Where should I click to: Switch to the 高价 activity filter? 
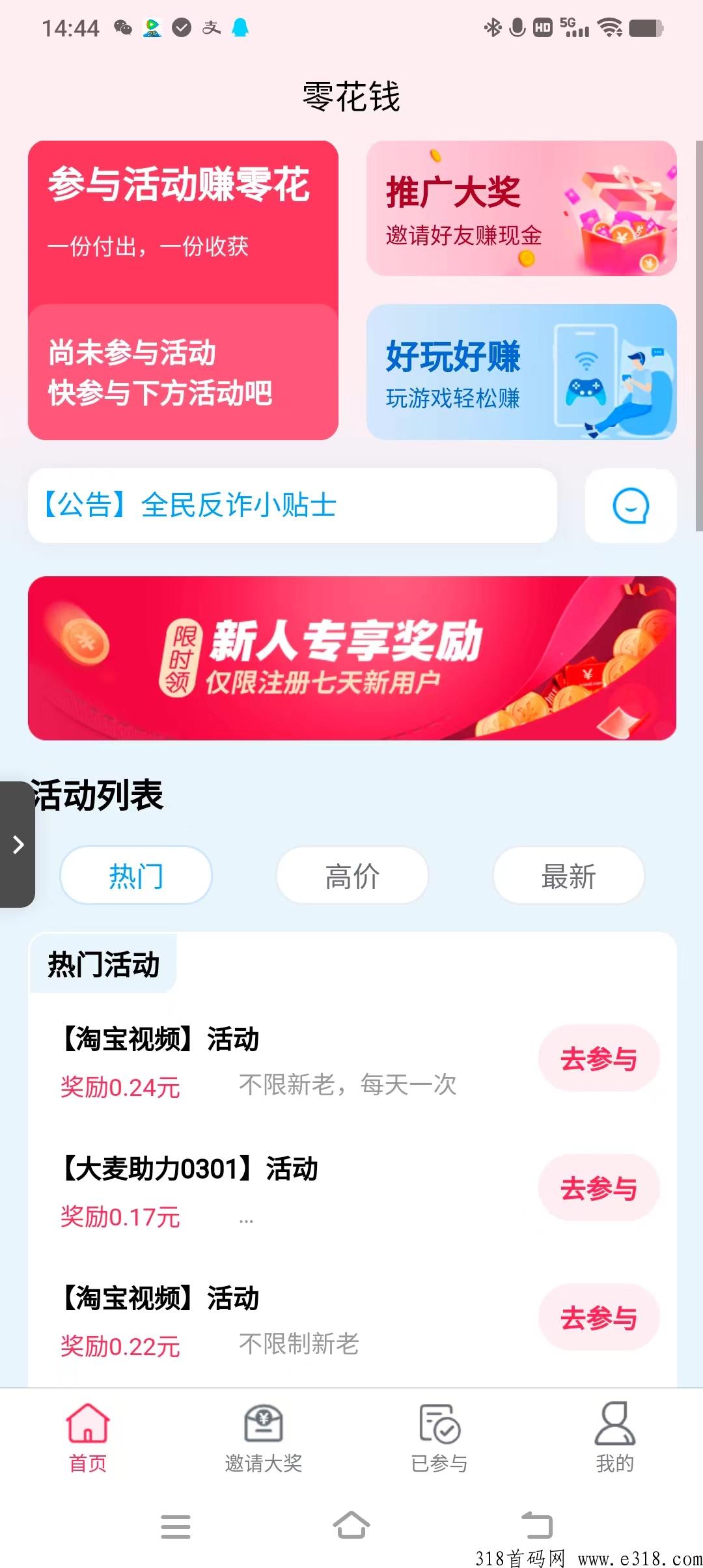pos(352,876)
